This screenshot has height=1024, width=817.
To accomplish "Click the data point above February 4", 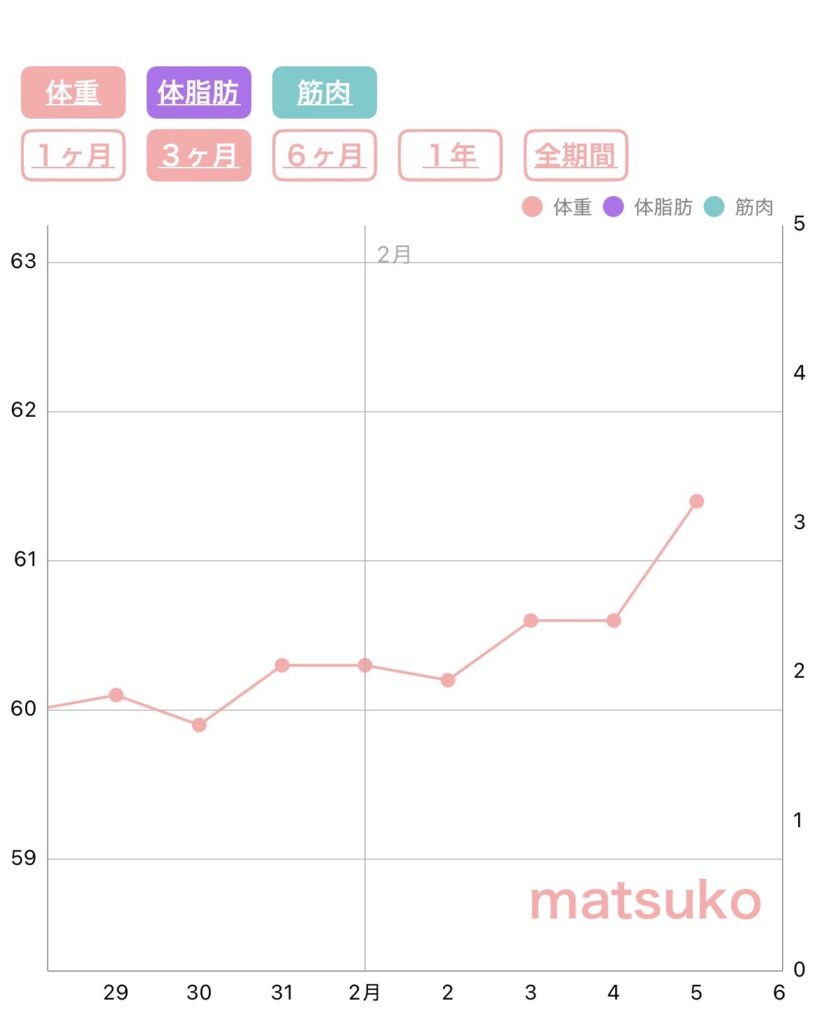I will tap(613, 621).
